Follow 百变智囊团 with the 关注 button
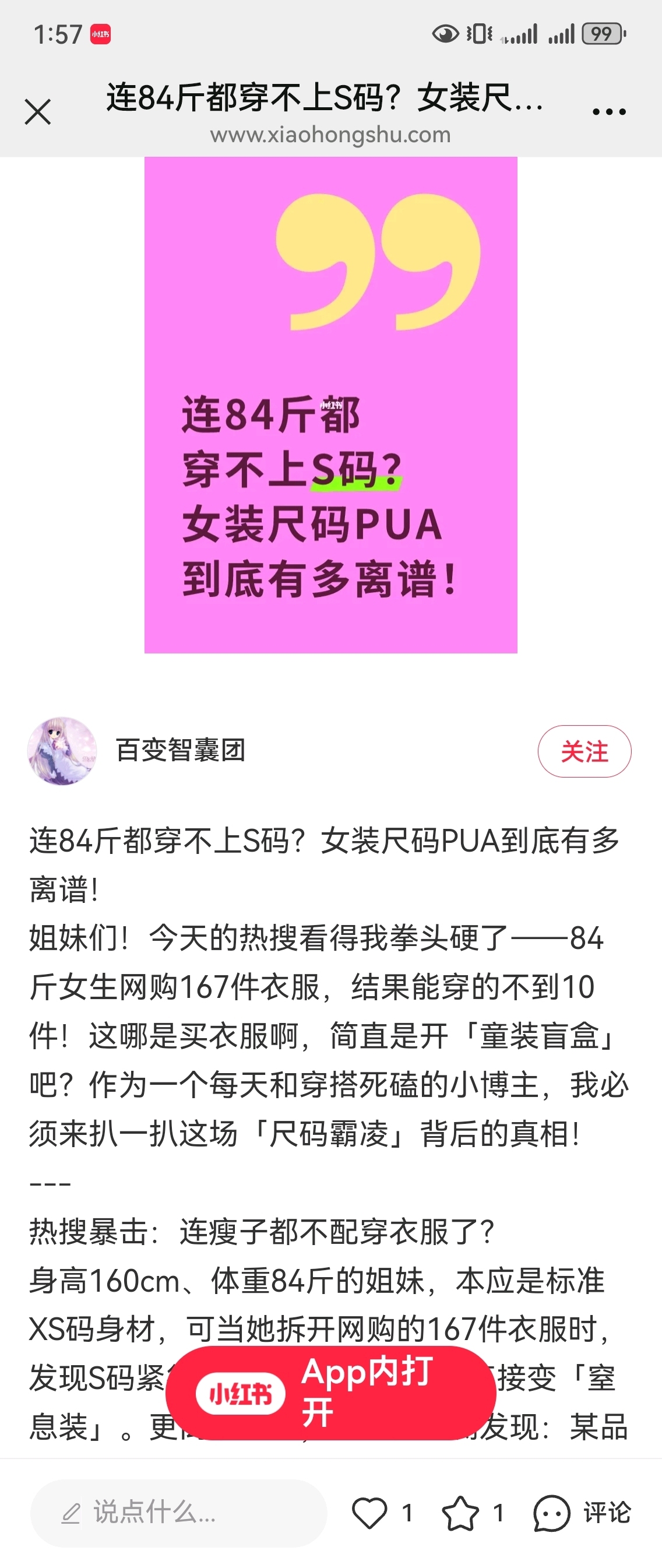The height and width of the screenshot is (1568, 662). click(584, 752)
